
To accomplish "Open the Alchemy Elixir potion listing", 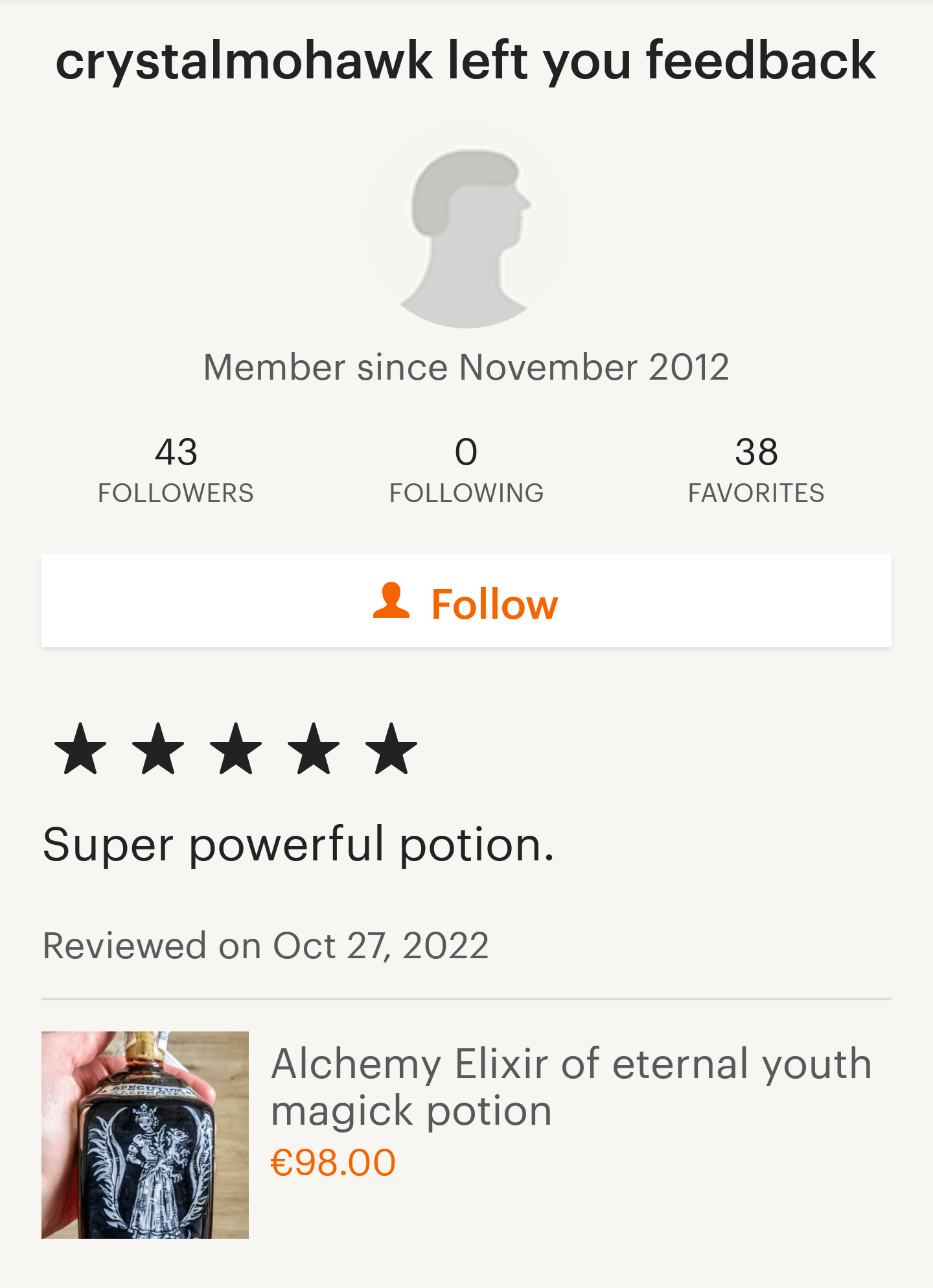I will [570, 1087].
